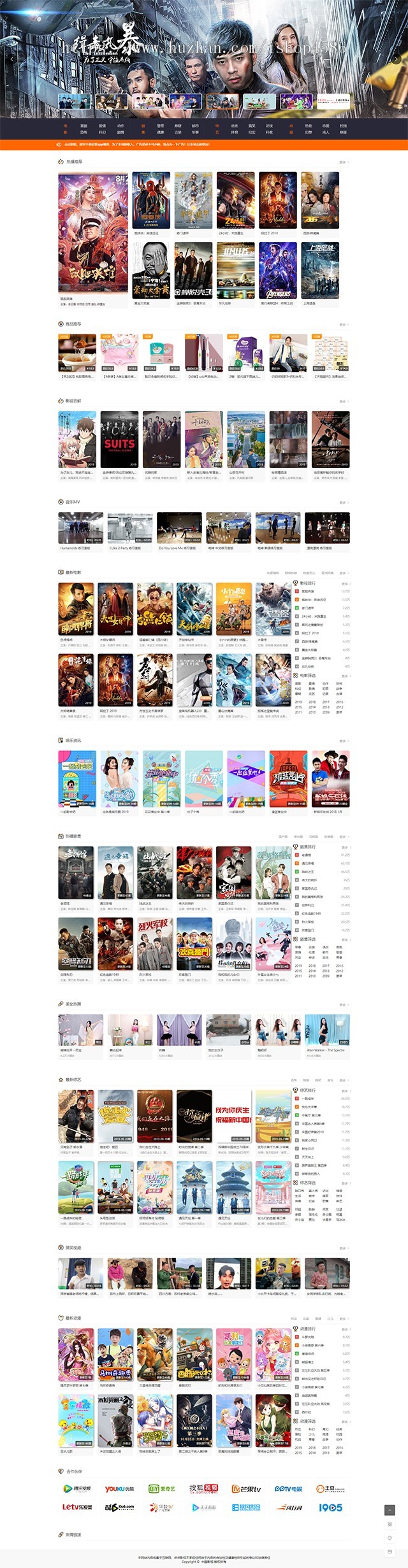This screenshot has width=408, height=1568.
Task: Show more of 热播推荐 section
Action: (344, 162)
